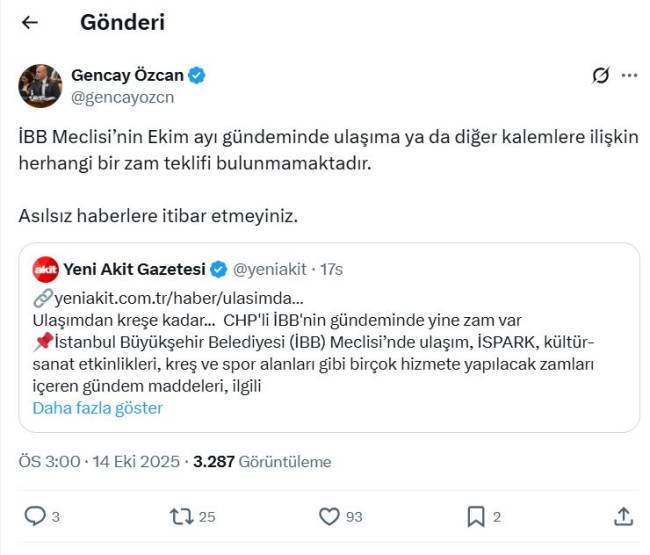Share the post using share icon
650x555 pixels.
[622, 516]
